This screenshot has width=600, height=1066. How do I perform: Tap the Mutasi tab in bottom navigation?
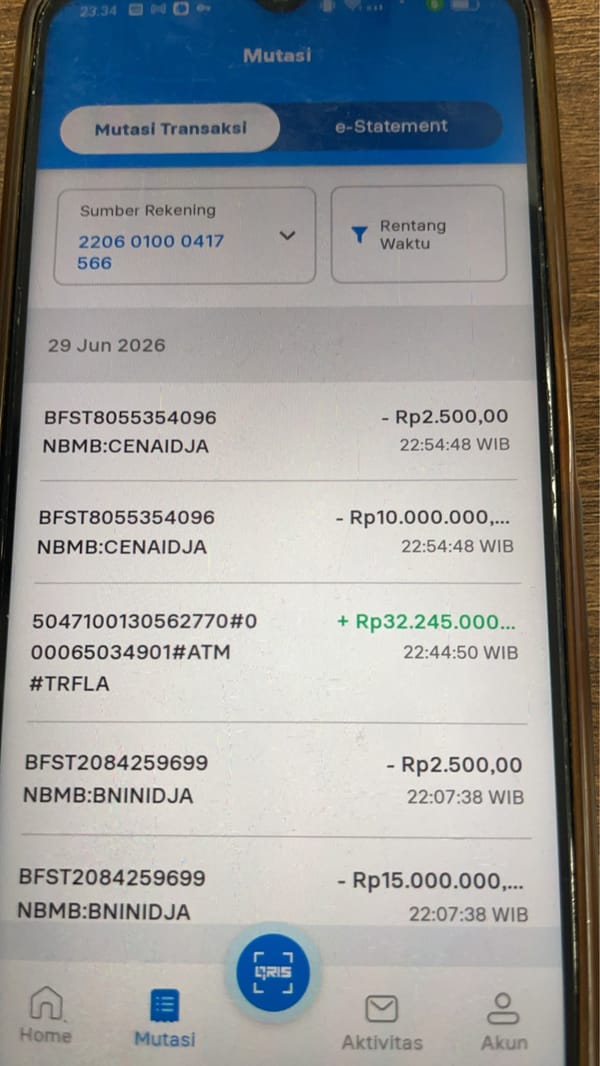164,1018
